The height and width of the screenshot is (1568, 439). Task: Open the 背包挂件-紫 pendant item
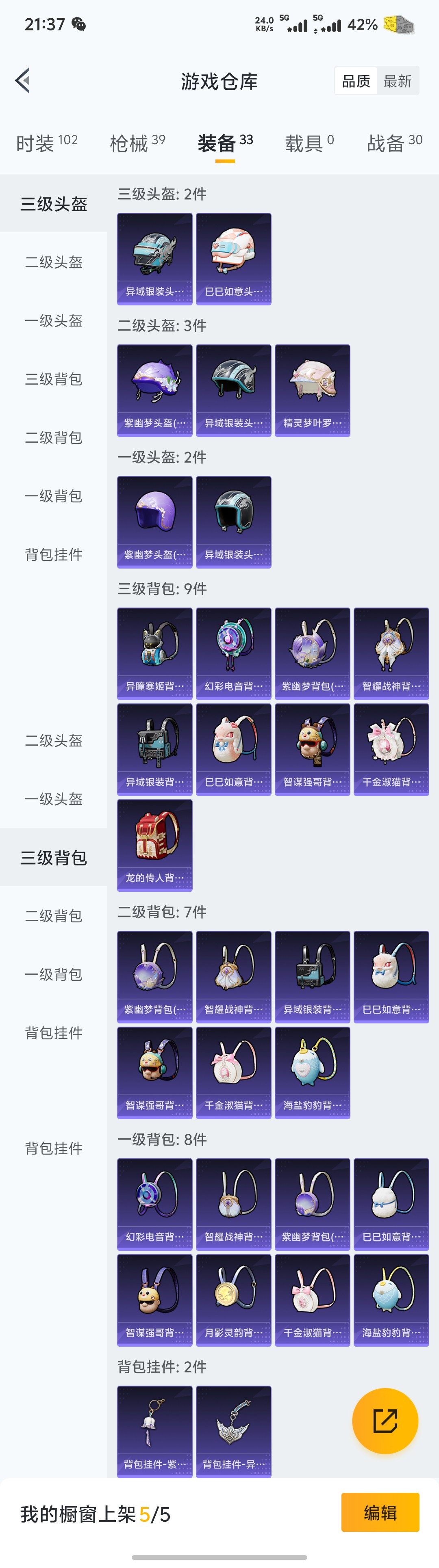coord(154,1432)
